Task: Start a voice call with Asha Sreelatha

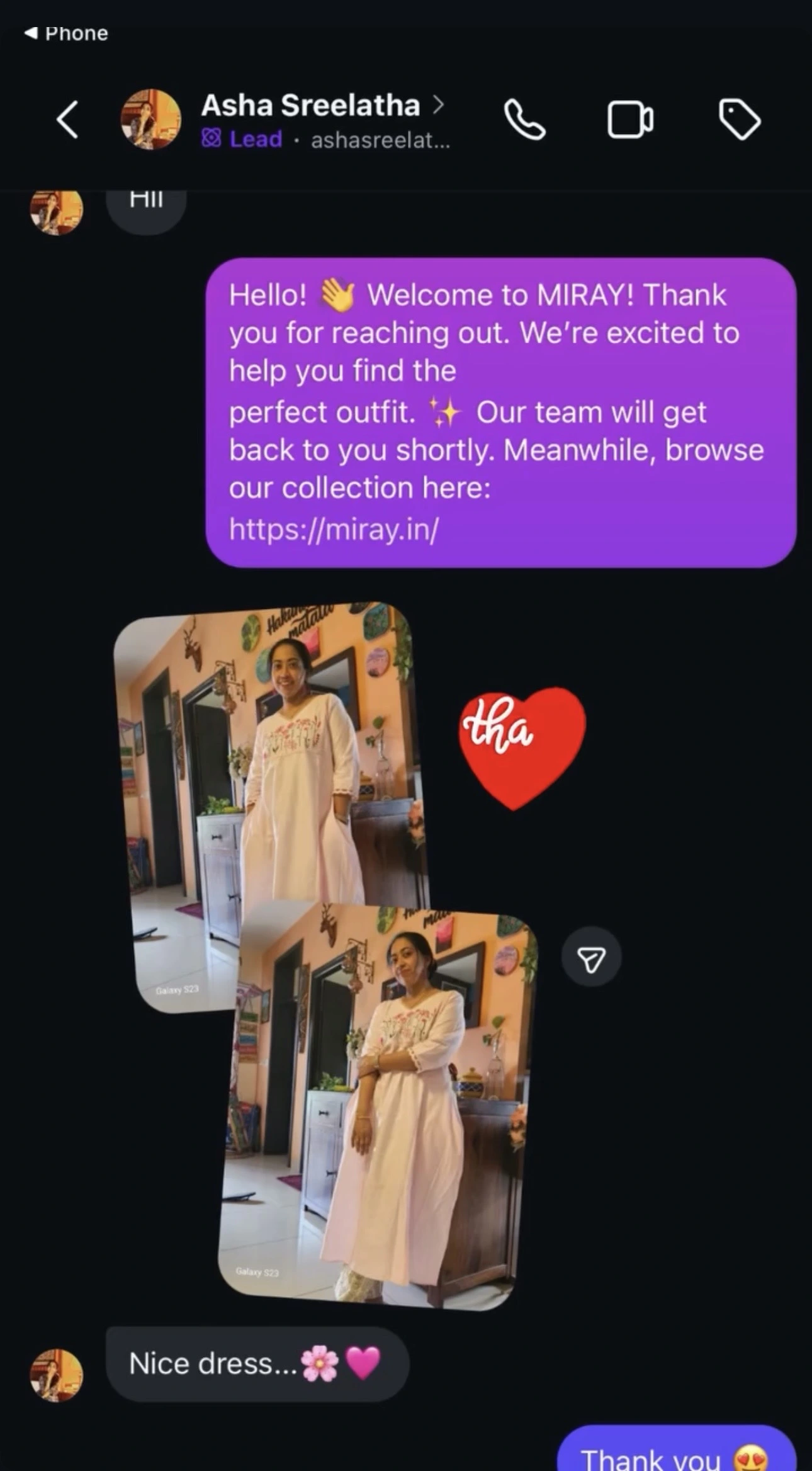Action: (x=524, y=120)
